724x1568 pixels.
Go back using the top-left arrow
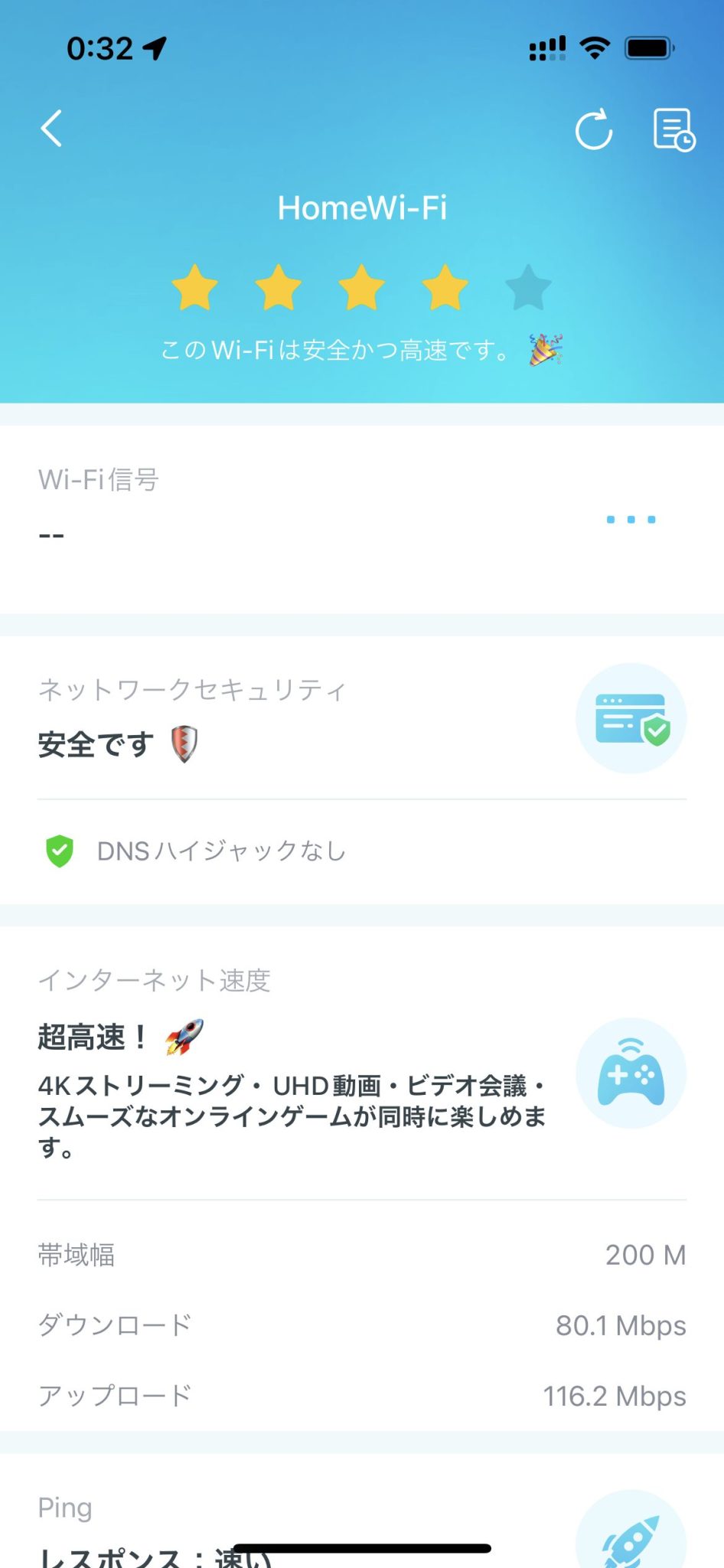[x=51, y=129]
